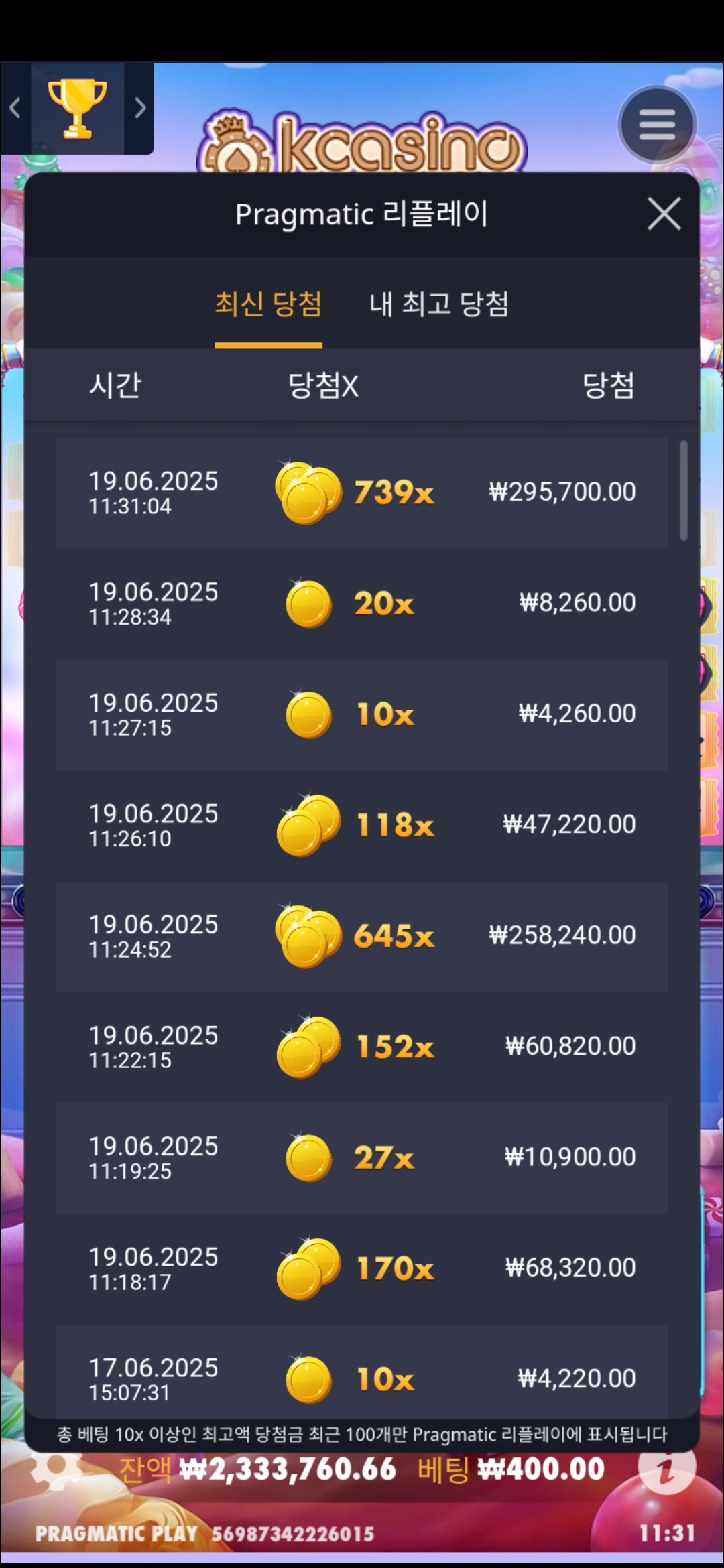The width and height of the screenshot is (724, 1568).
Task: Open the trophy tournament panel
Action: 77,108
